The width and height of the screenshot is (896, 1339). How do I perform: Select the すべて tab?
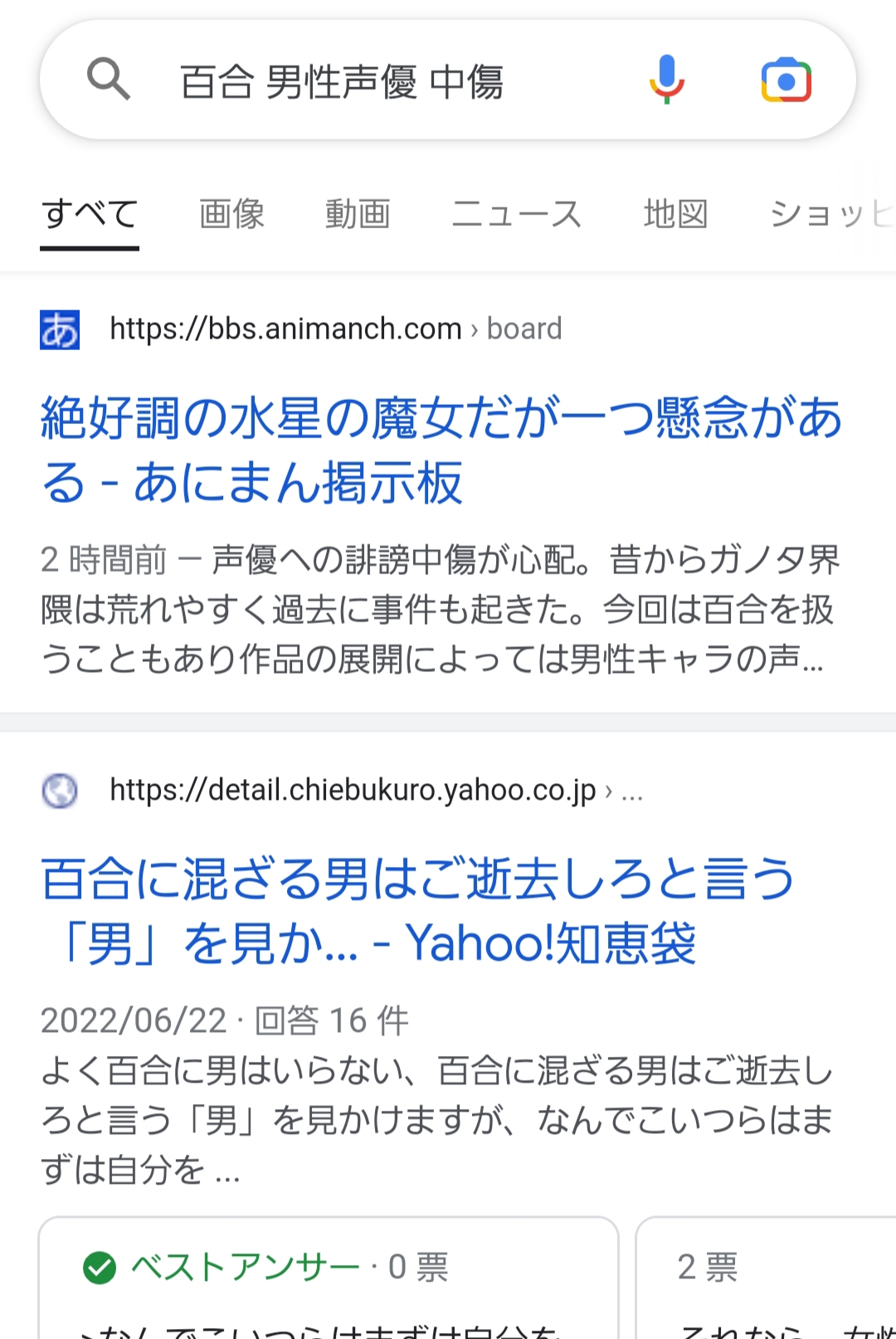[x=90, y=215]
